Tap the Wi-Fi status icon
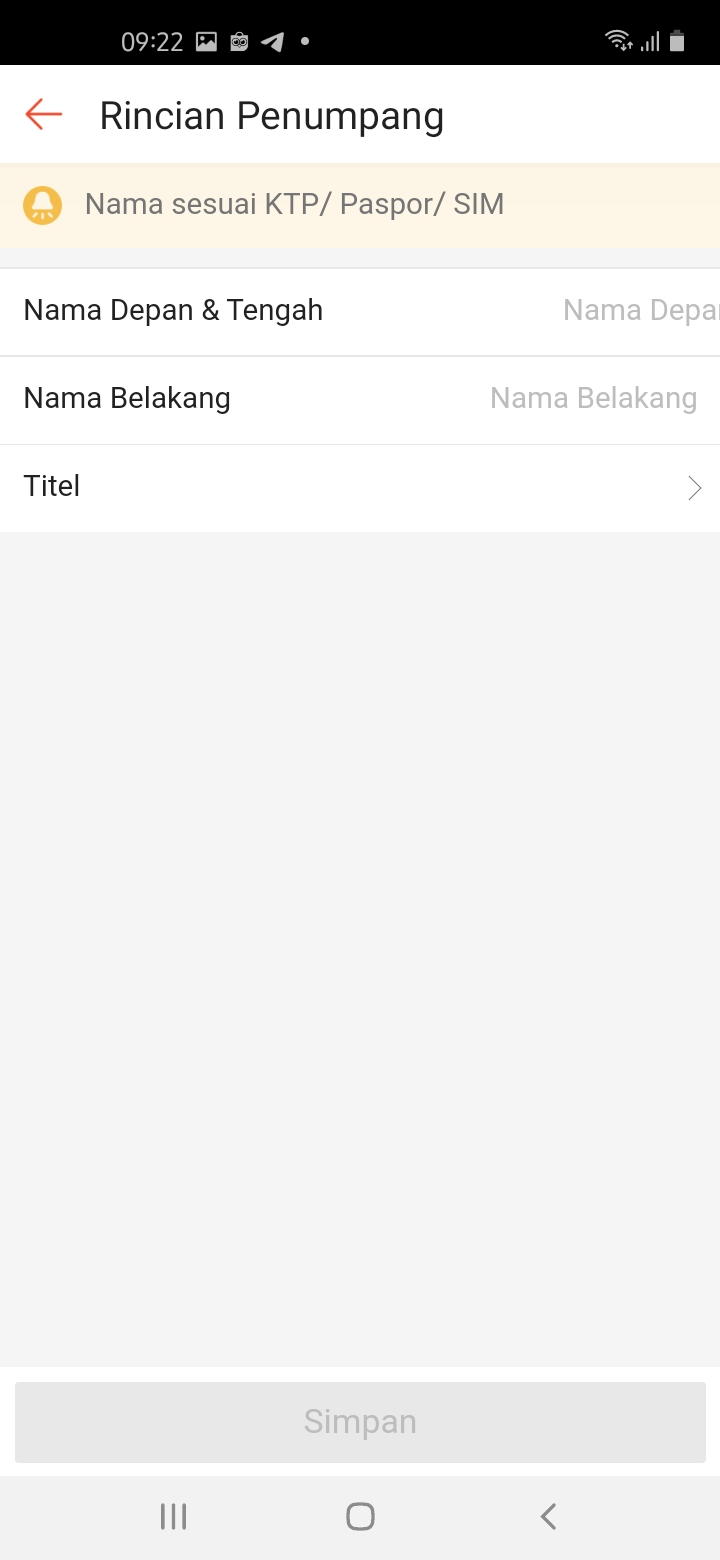The height and width of the screenshot is (1560, 720). (619, 41)
